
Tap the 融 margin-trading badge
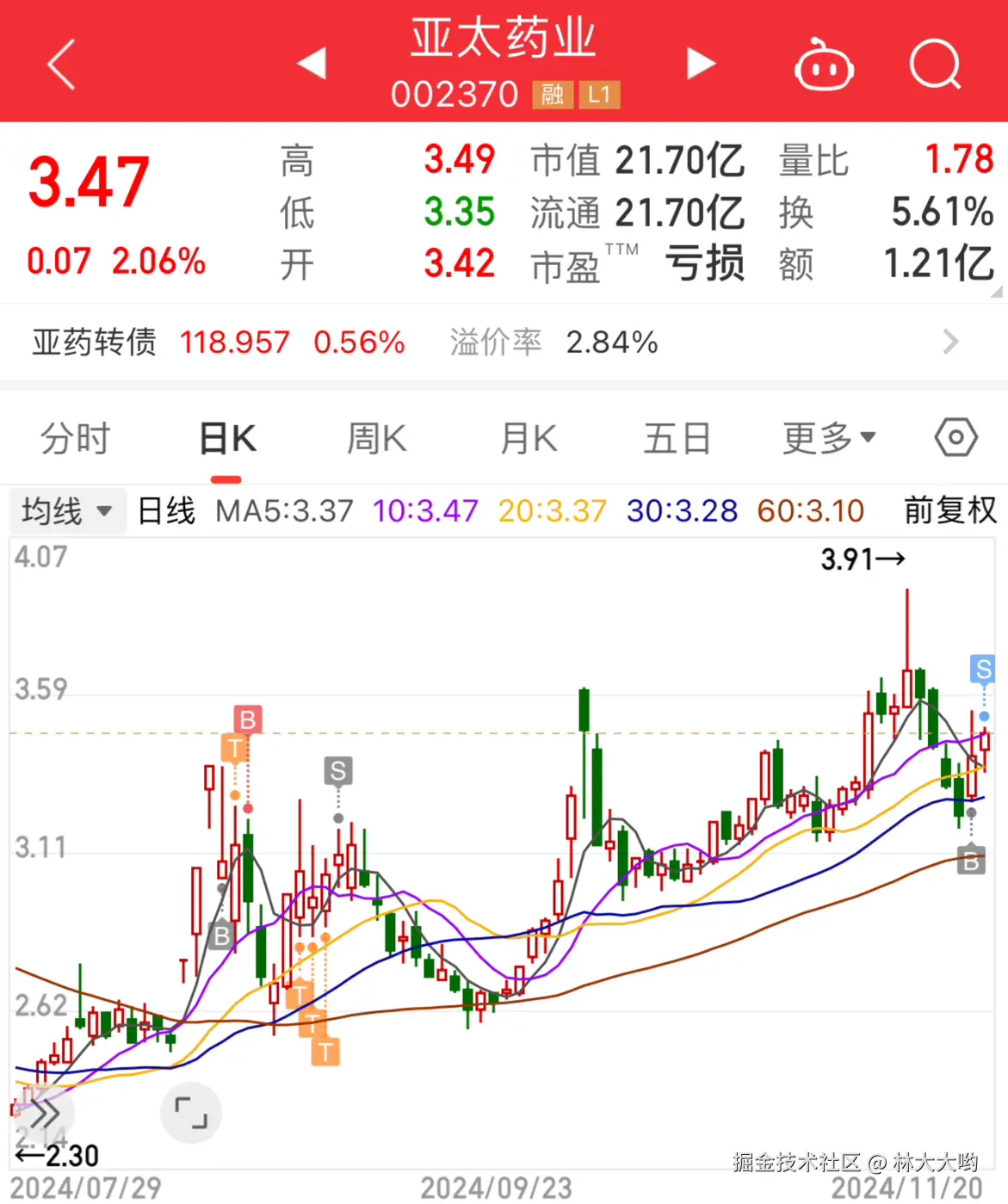click(553, 95)
